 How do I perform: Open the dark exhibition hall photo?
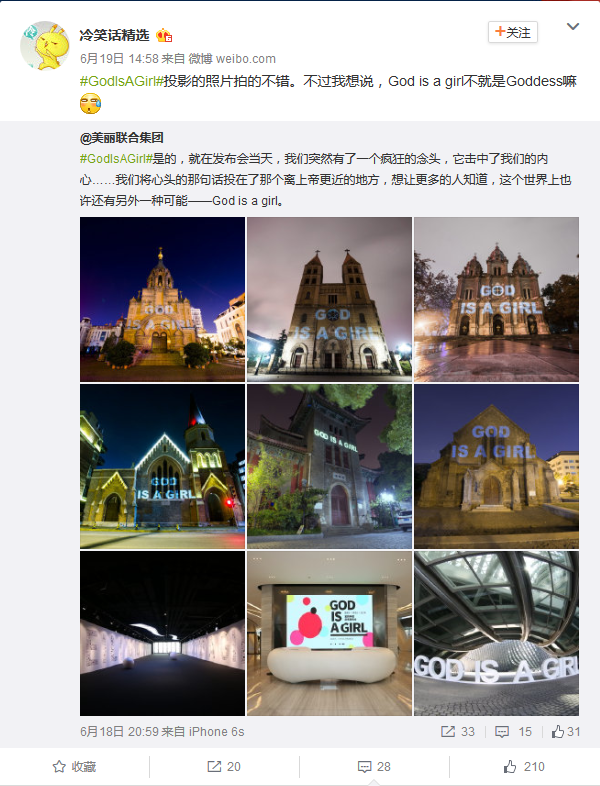tap(162, 633)
